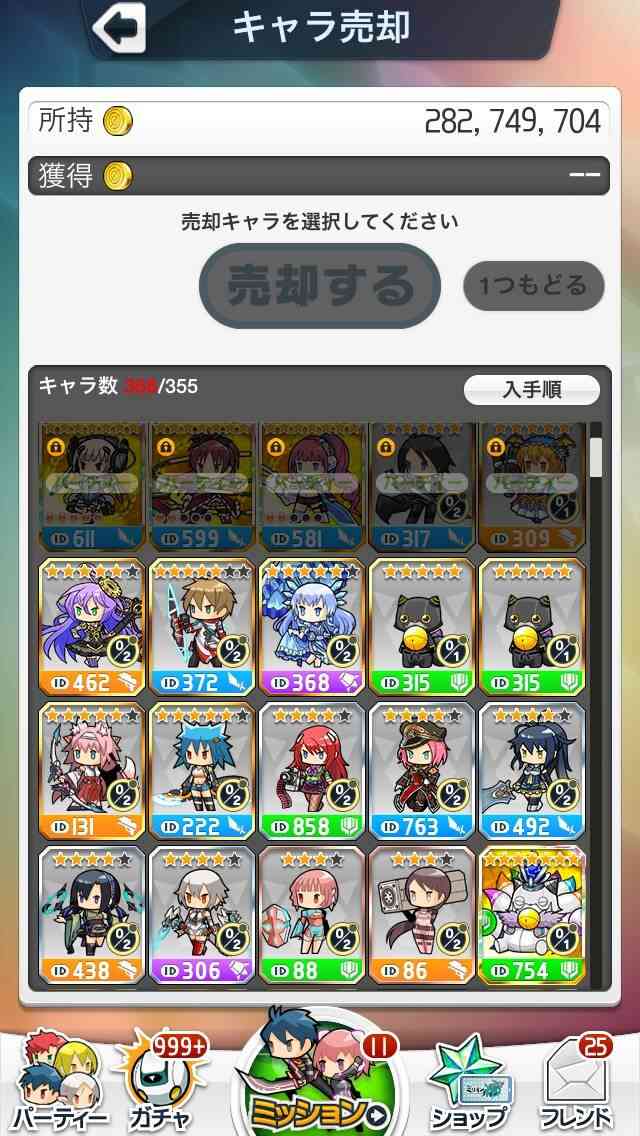Select character card ID 492
640x1136 pixels.
532,770
